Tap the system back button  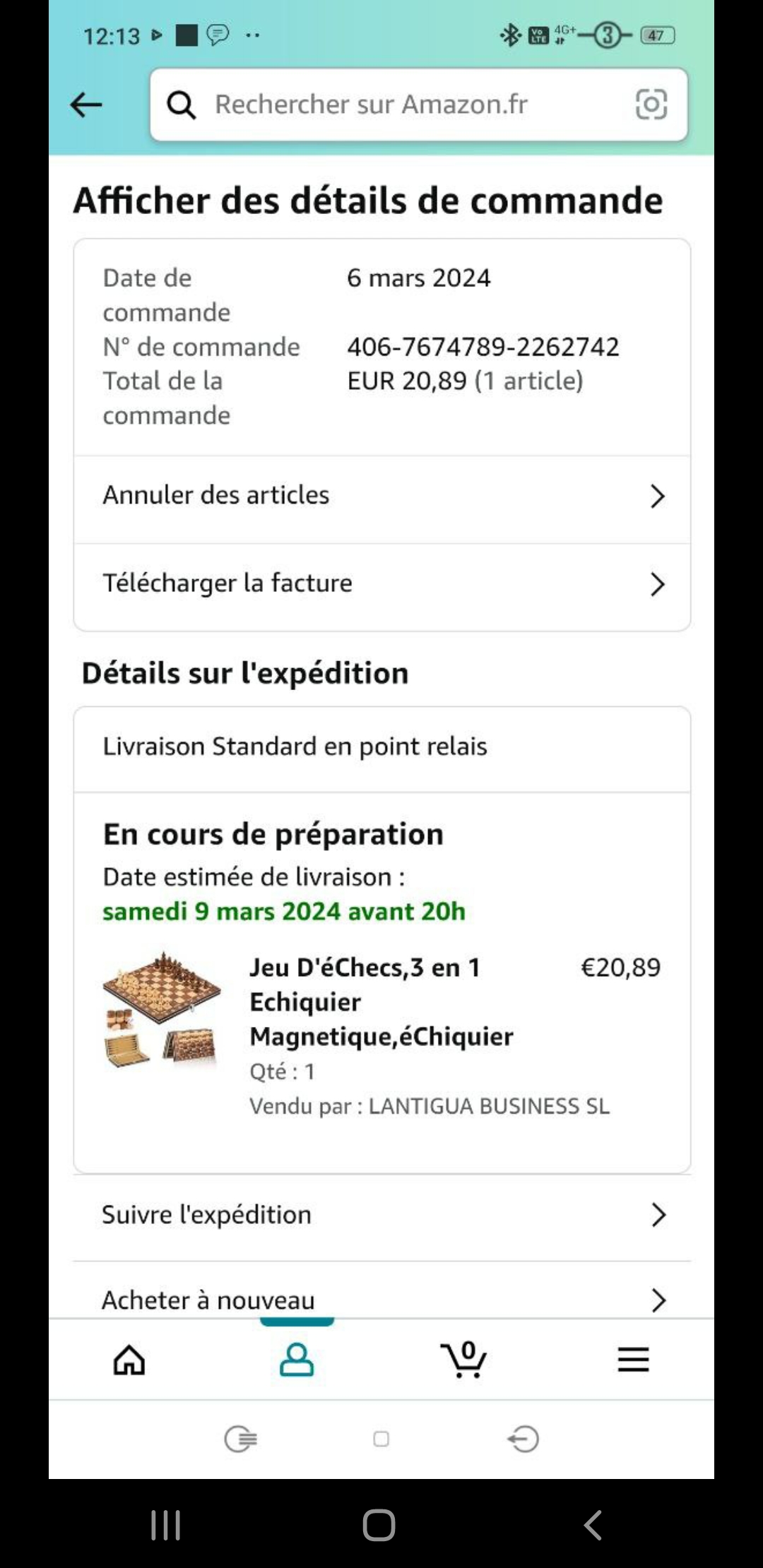593,1525
